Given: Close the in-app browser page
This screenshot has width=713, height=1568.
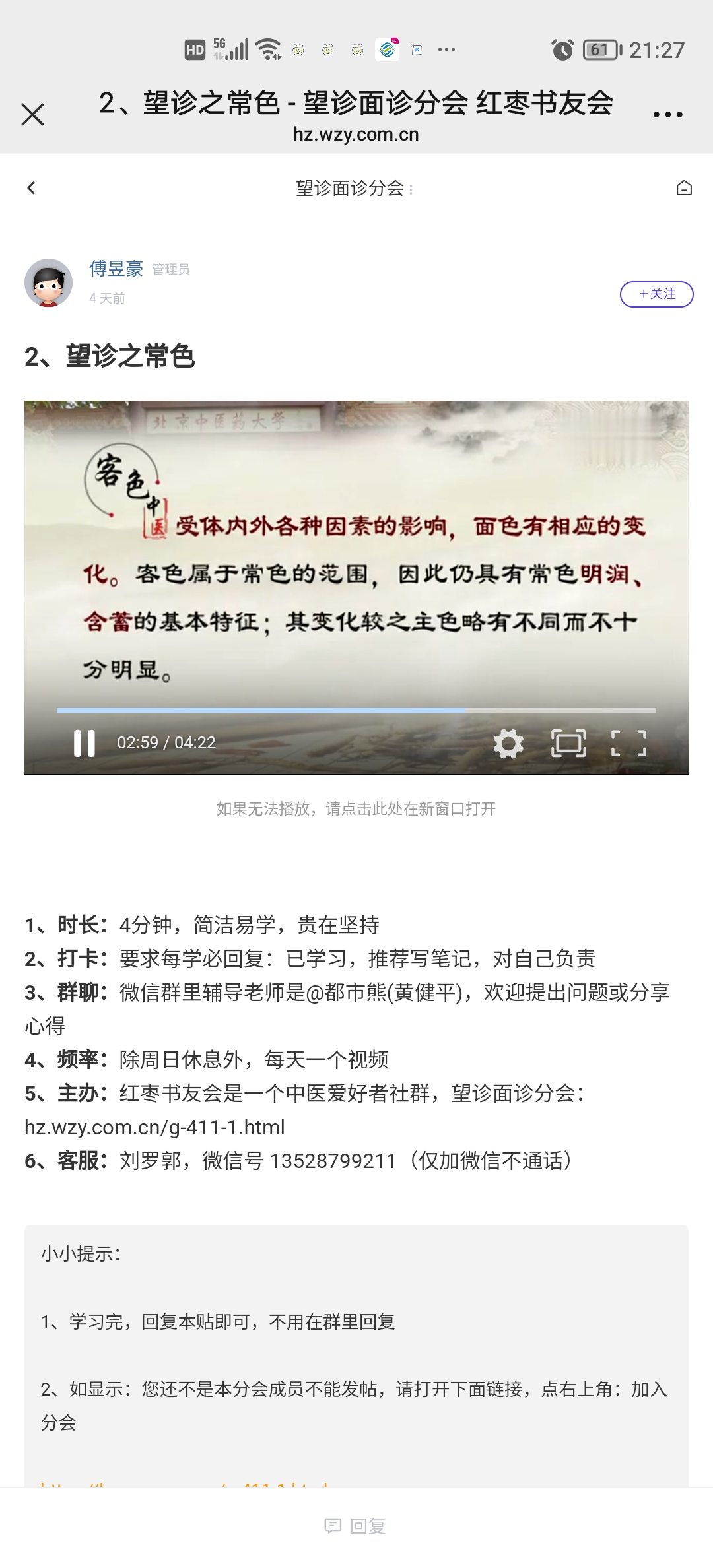Looking at the screenshot, I should pyautogui.click(x=32, y=115).
